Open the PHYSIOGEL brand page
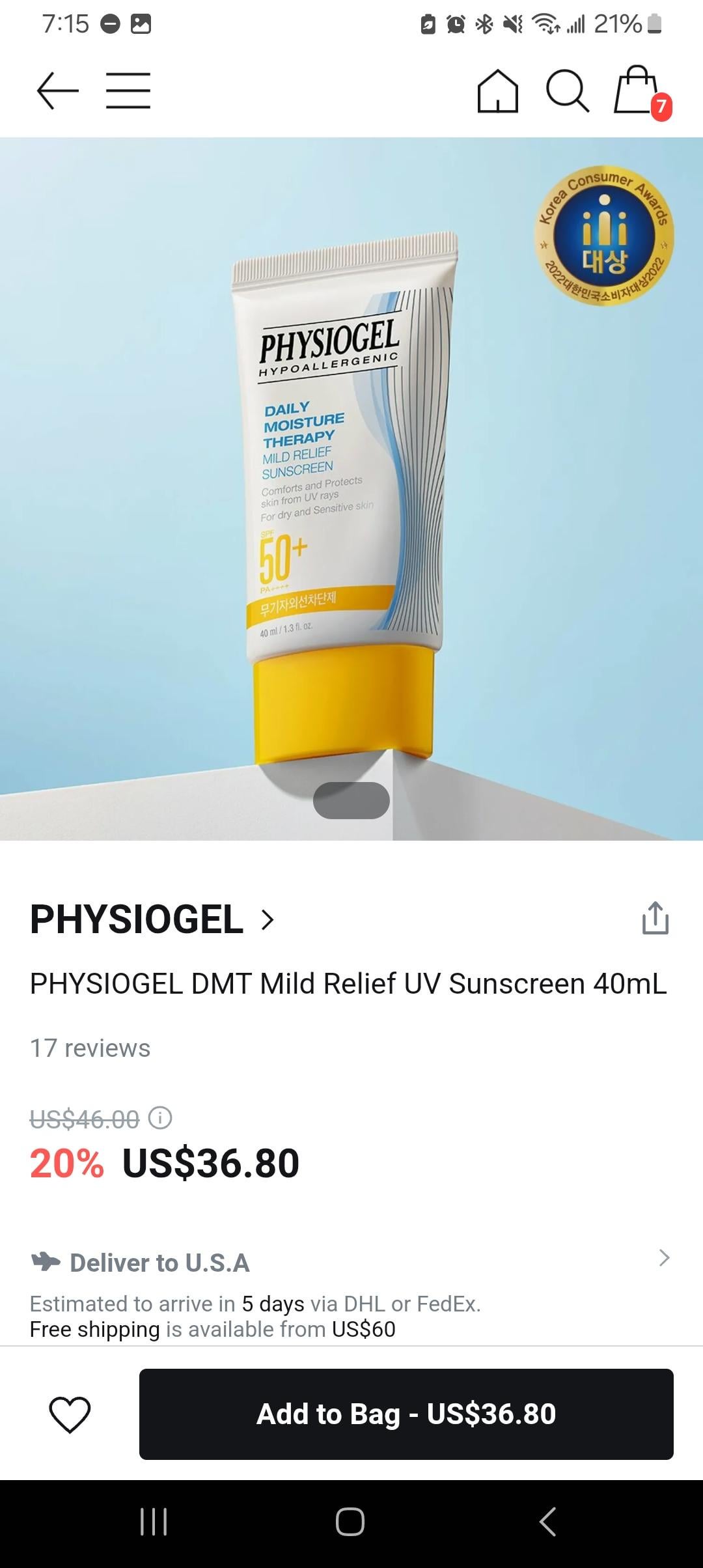703x1568 pixels. click(152, 919)
